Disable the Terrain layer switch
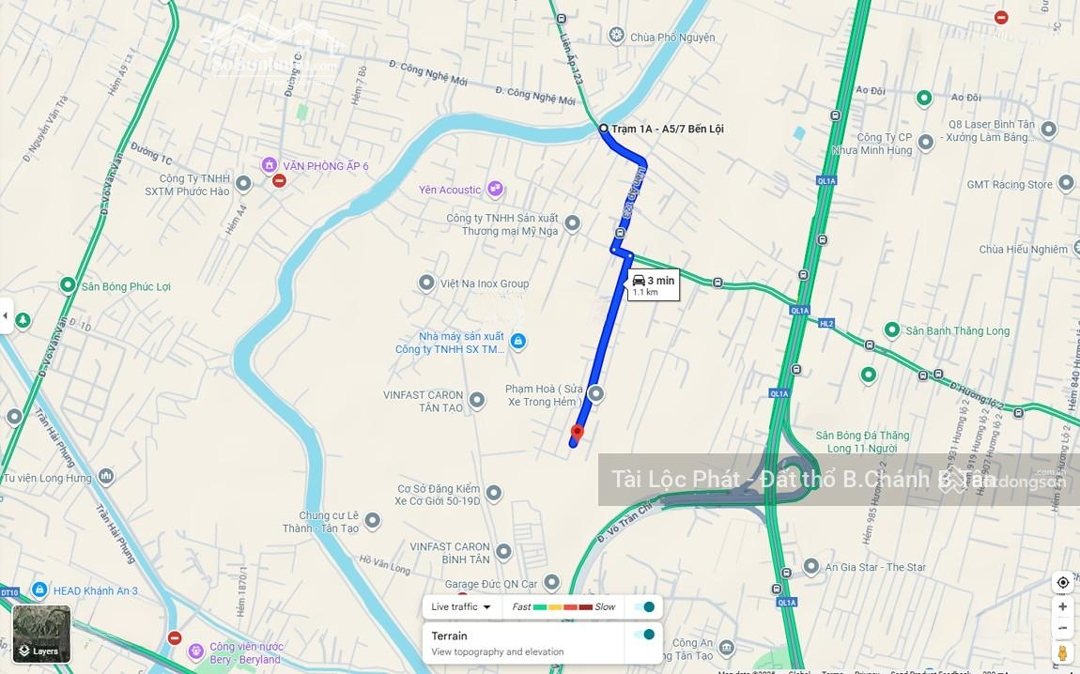This screenshot has height=674, width=1080. point(647,634)
